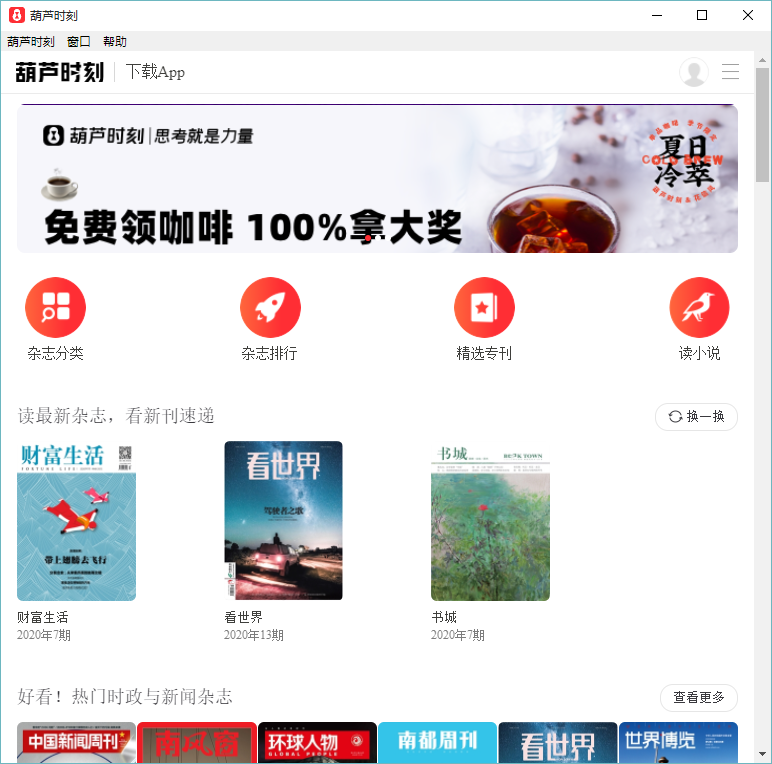Open the 世界博览 magazine

[678, 743]
